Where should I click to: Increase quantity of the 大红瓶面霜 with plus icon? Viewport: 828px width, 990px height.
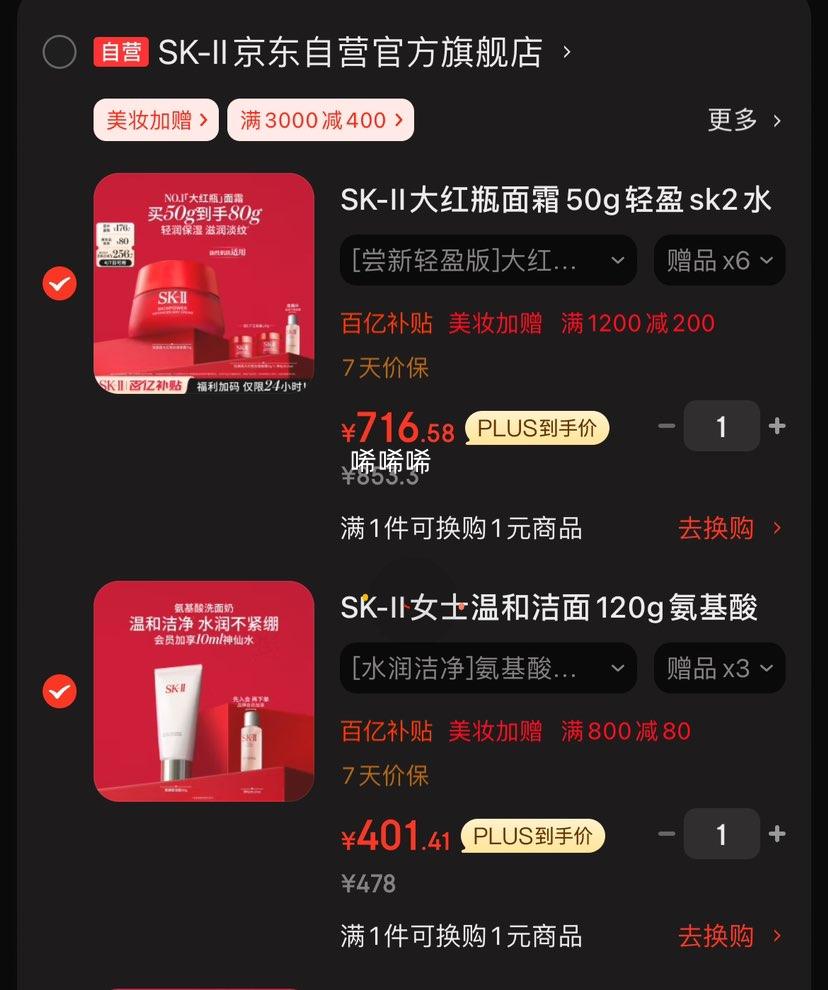click(x=777, y=425)
